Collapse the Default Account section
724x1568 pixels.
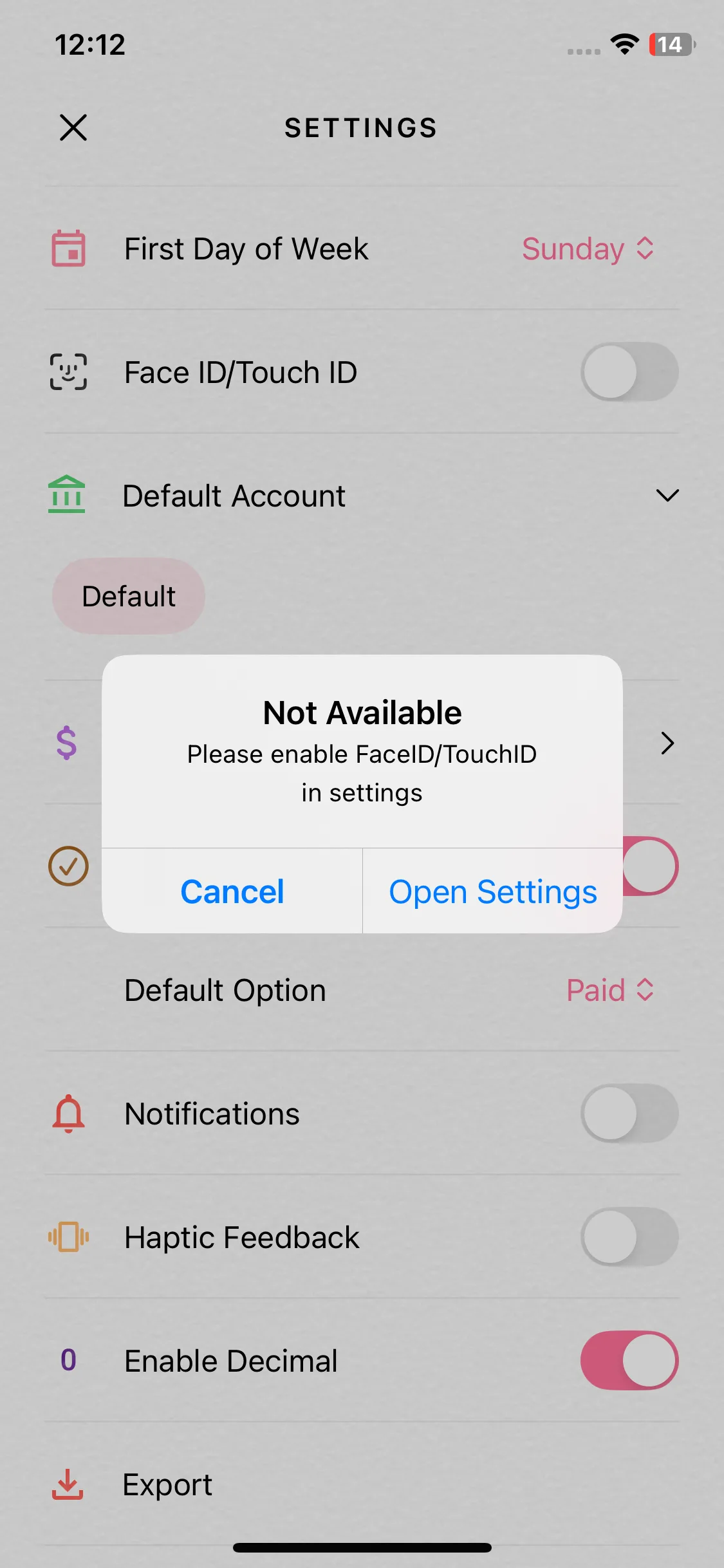point(667,496)
